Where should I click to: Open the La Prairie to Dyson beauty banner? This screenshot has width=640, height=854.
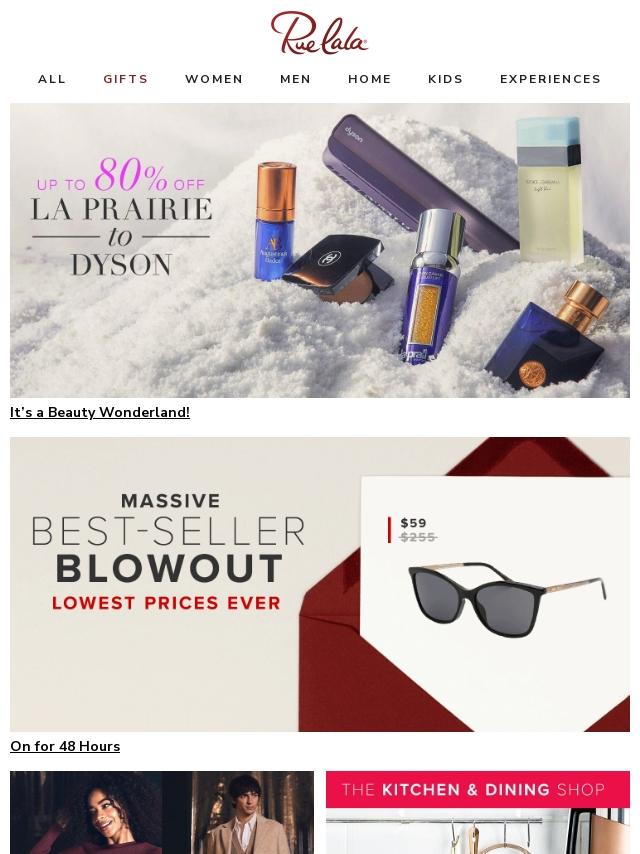pos(320,250)
